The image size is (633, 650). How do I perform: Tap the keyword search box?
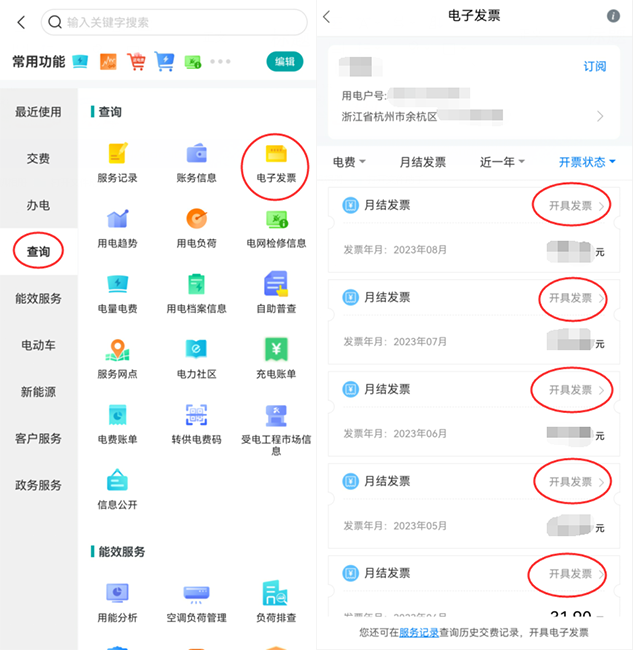pos(175,22)
